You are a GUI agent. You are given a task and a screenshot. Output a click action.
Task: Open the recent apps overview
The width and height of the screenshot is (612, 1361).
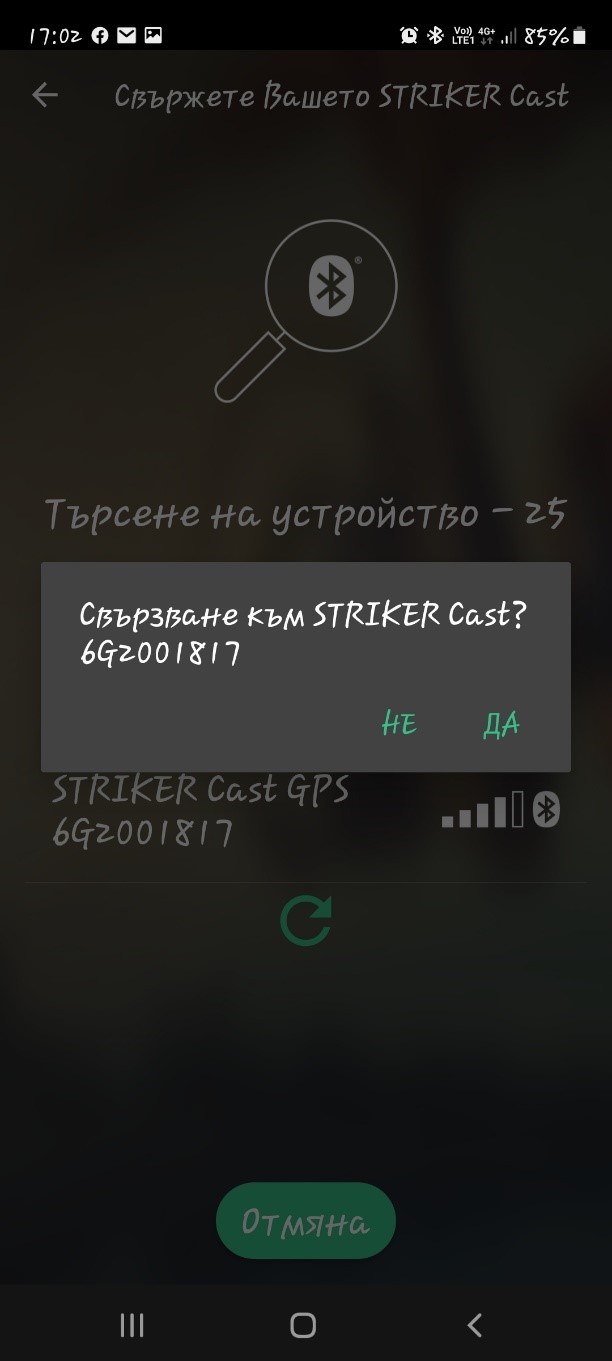[x=132, y=1325]
